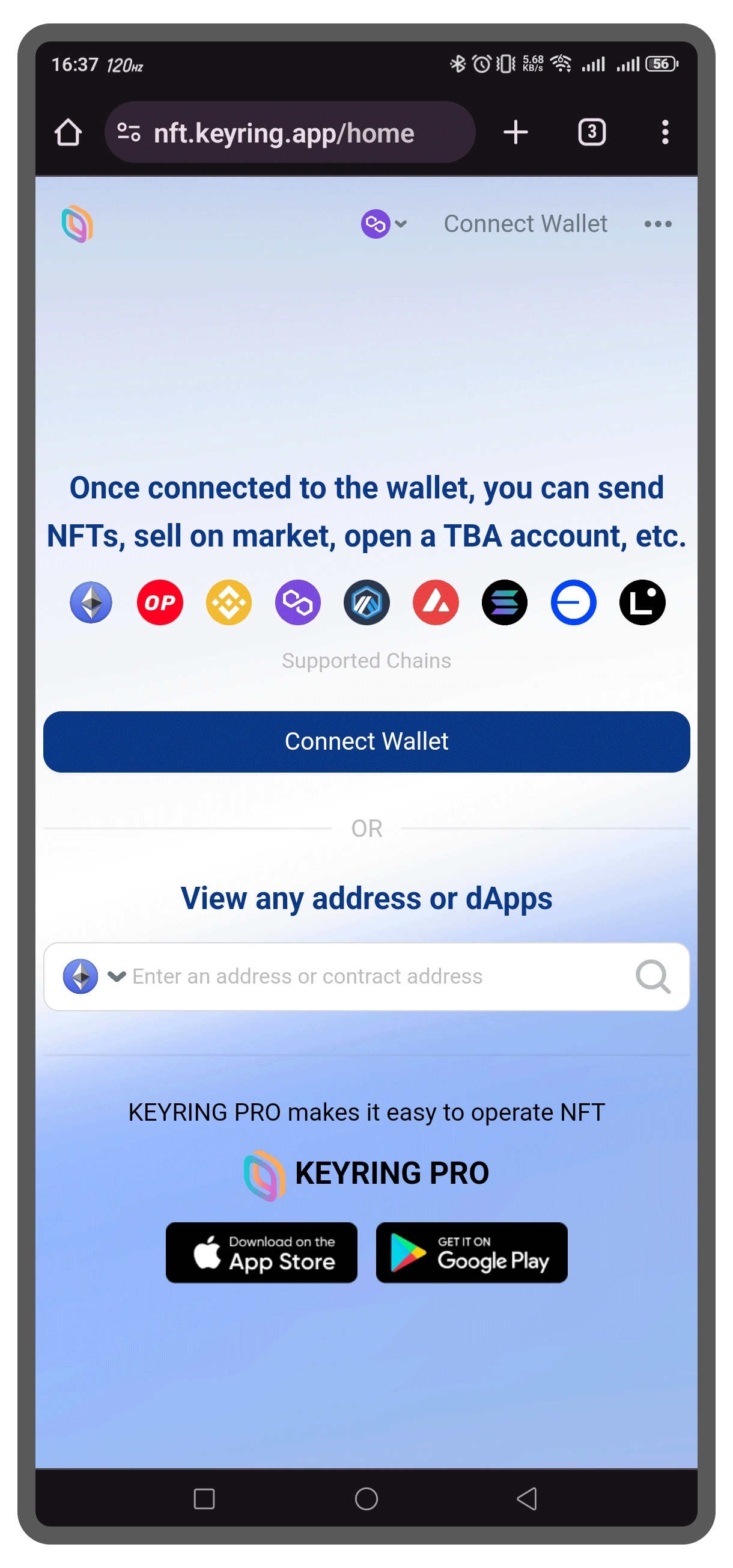The height and width of the screenshot is (1568, 733).
Task: Get the app on Google Play
Action: tap(472, 1253)
